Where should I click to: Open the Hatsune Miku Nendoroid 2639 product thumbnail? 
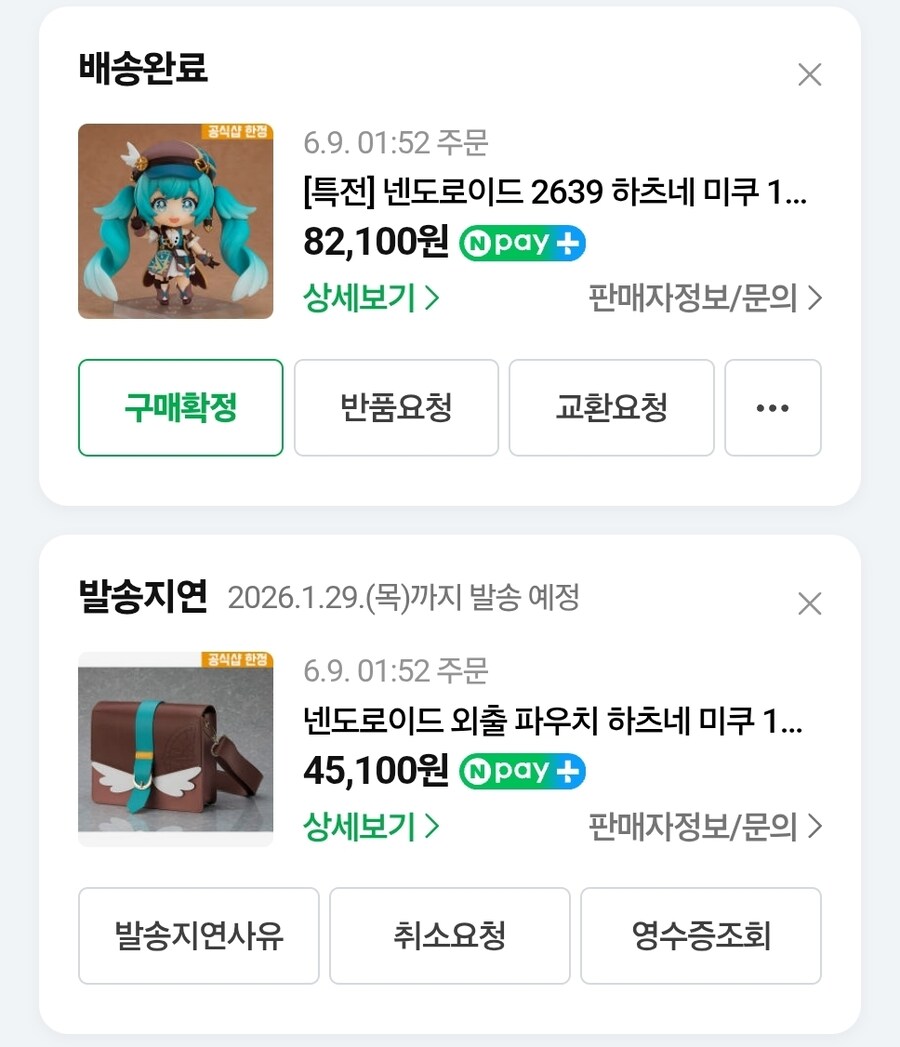(x=175, y=221)
